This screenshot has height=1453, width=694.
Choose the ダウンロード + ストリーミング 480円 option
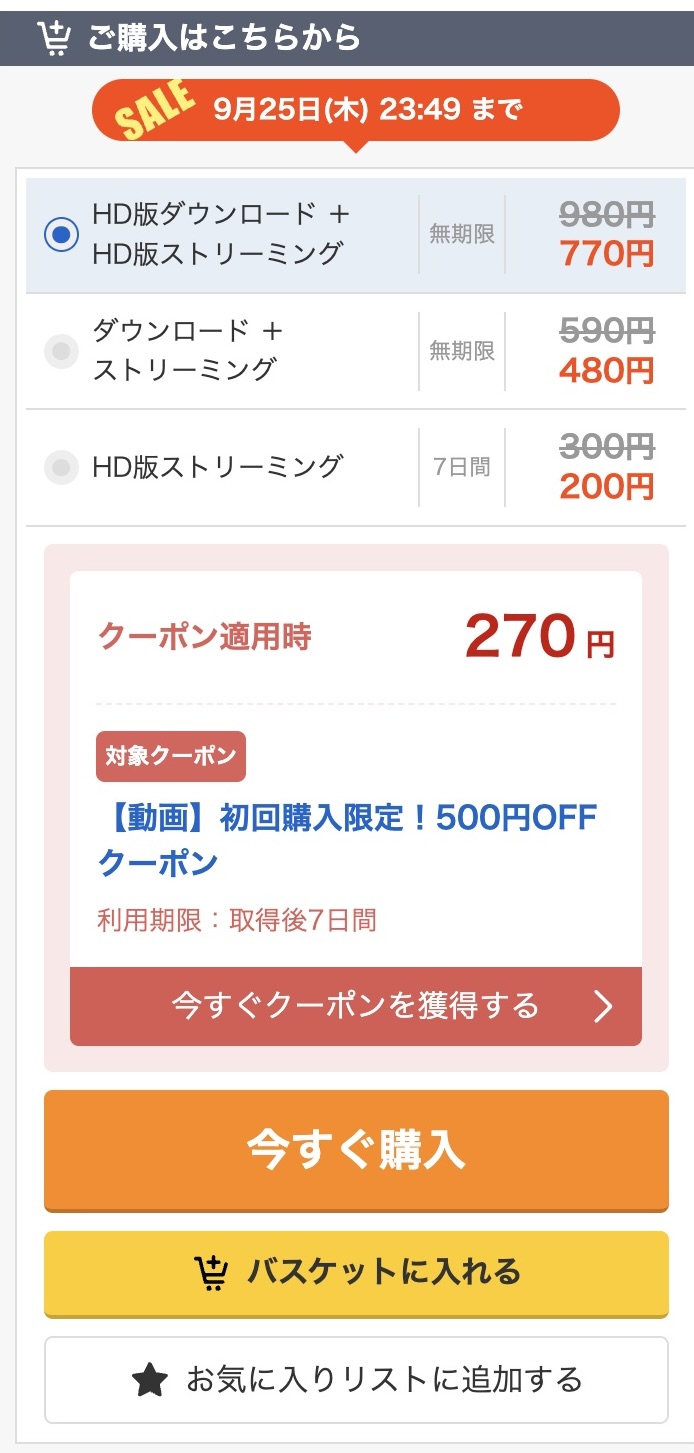(x=62, y=351)
